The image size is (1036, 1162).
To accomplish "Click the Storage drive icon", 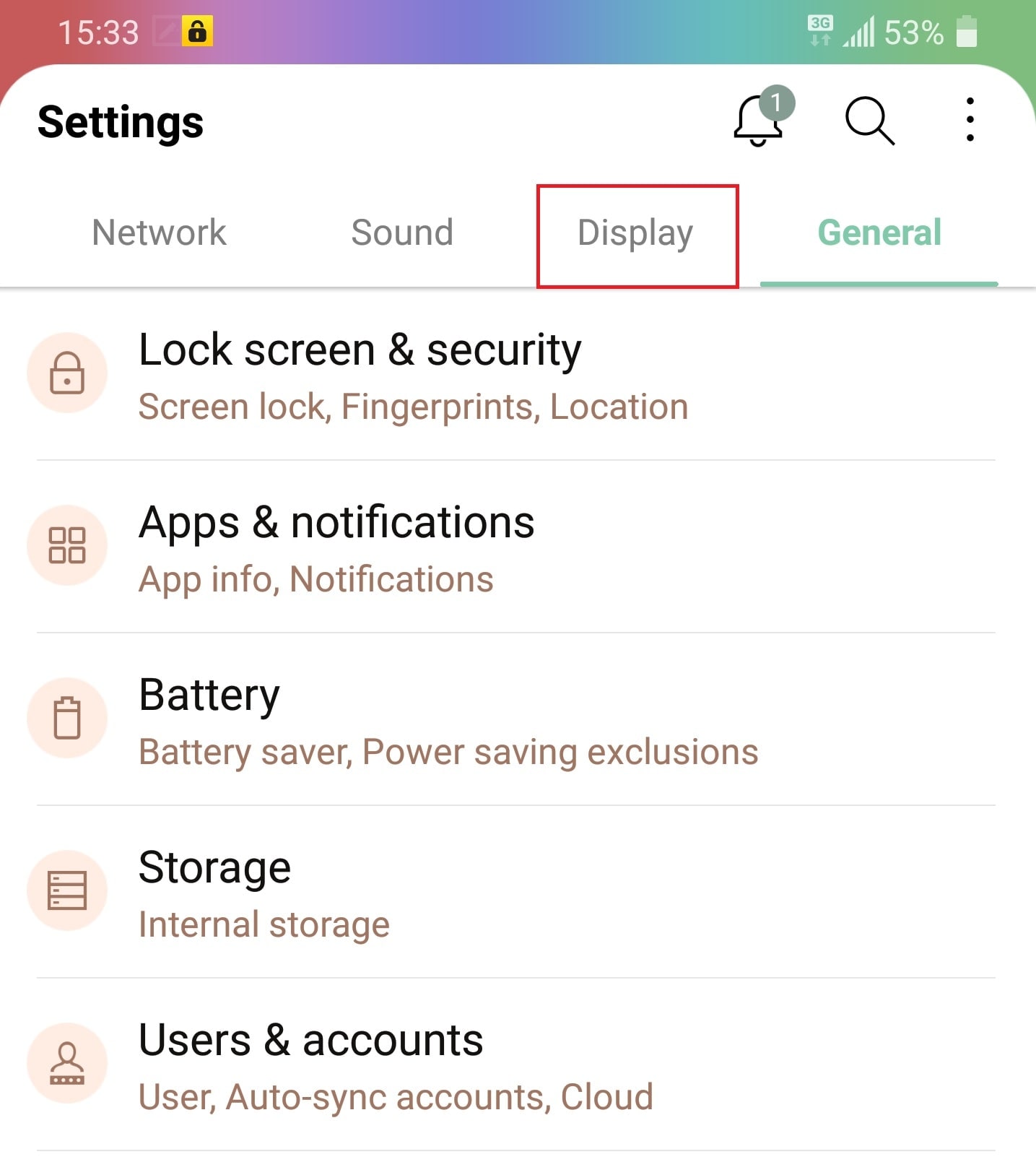I will coord(66,890).
